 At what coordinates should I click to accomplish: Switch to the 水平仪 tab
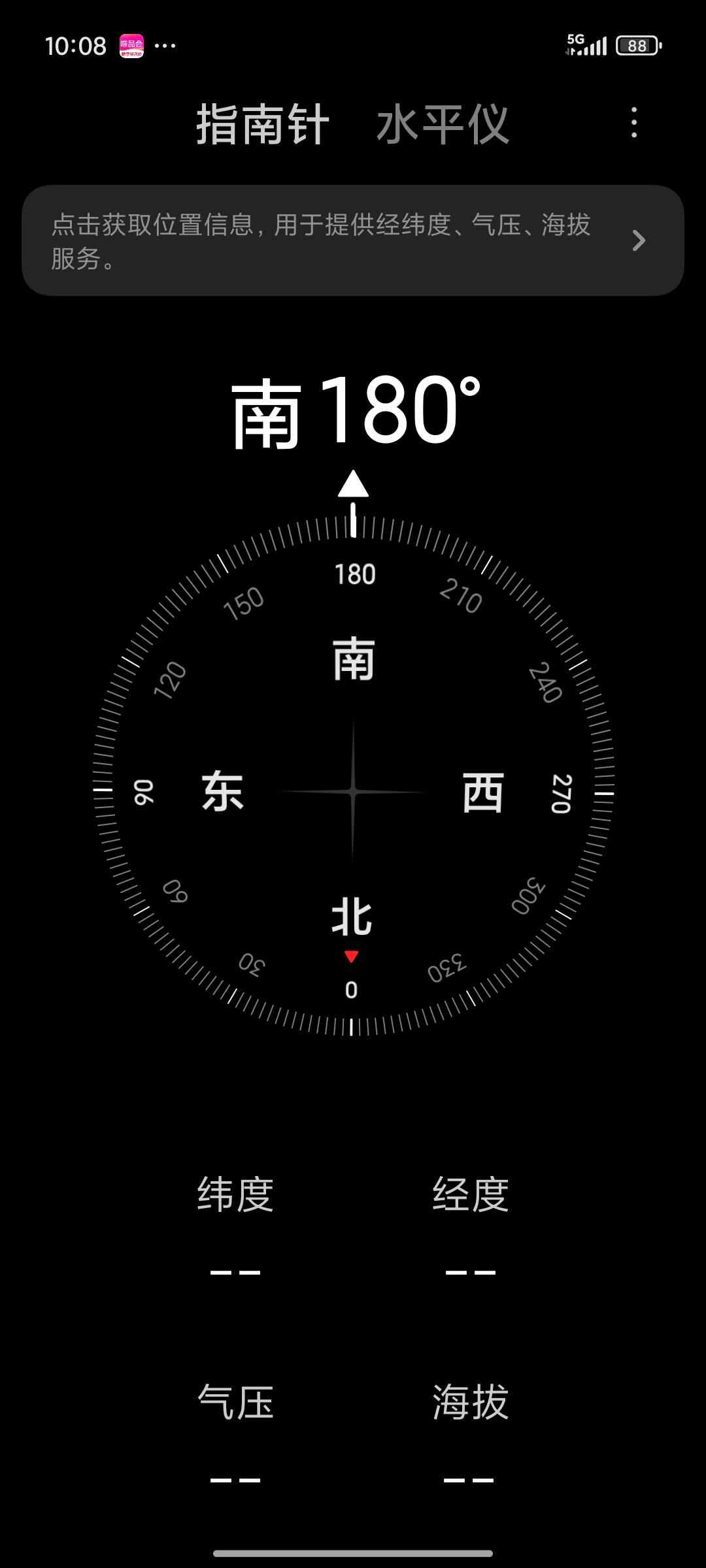(x=443, y=124)
